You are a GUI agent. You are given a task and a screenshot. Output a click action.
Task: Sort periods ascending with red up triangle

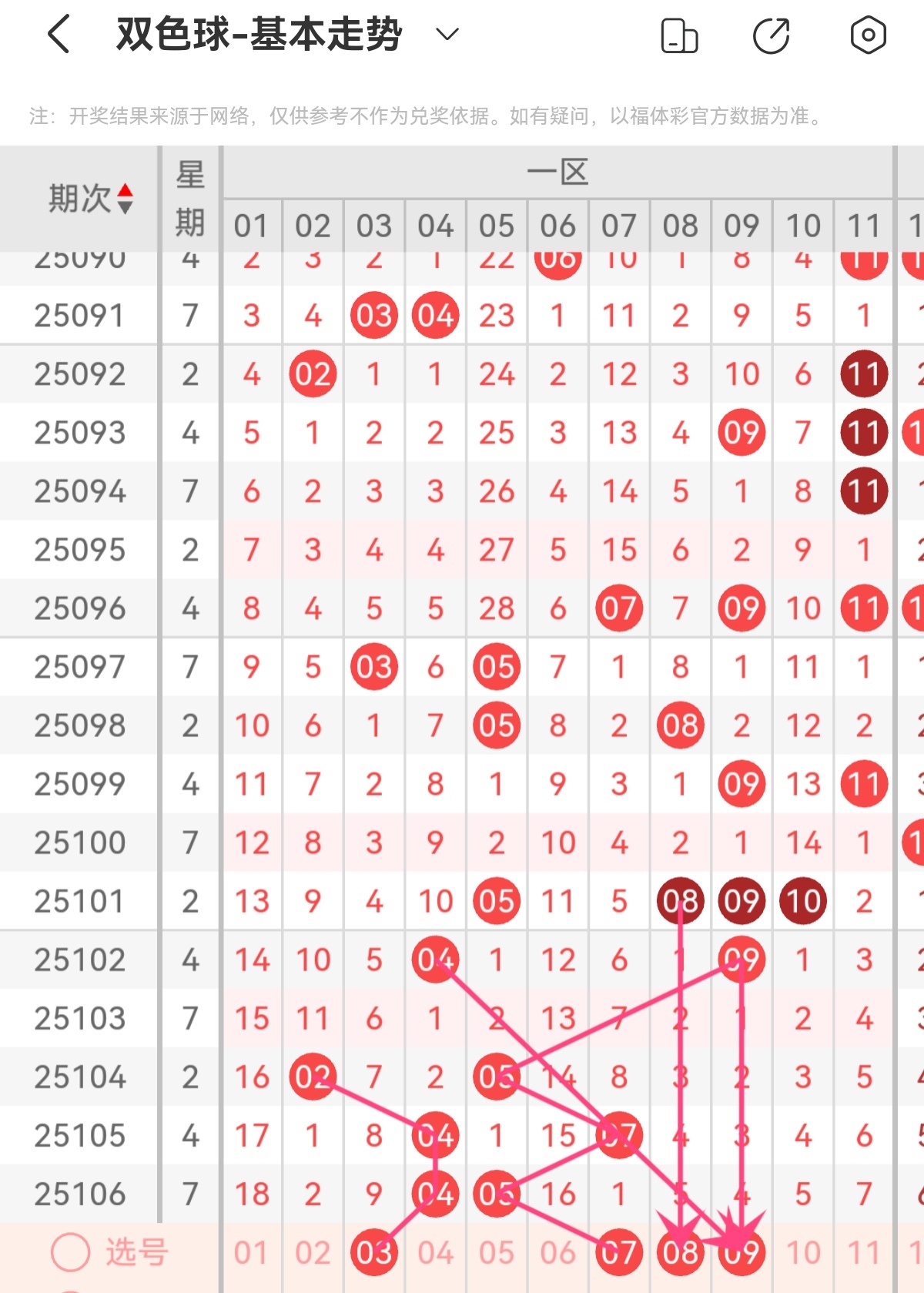point(125,186)
